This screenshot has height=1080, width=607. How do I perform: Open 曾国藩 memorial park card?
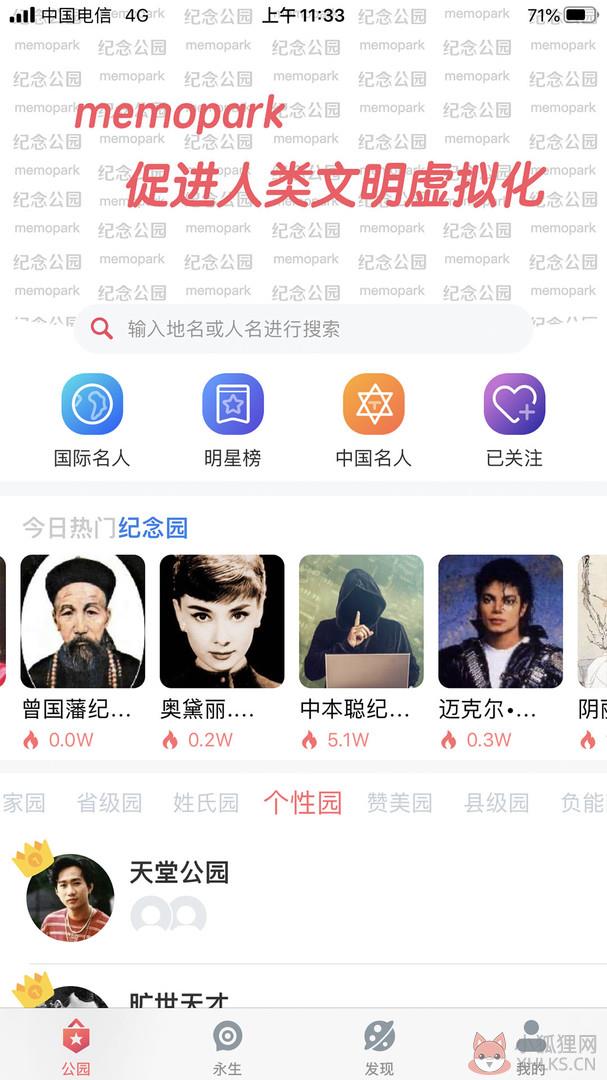point(83,652)
